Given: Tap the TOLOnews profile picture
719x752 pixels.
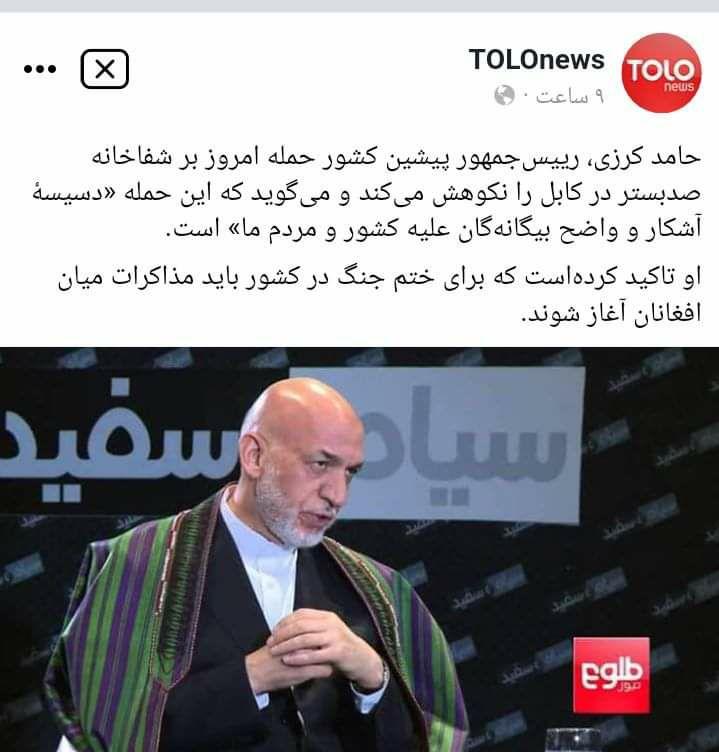Looking at the screenshot, I should click(x=661, y=72).
